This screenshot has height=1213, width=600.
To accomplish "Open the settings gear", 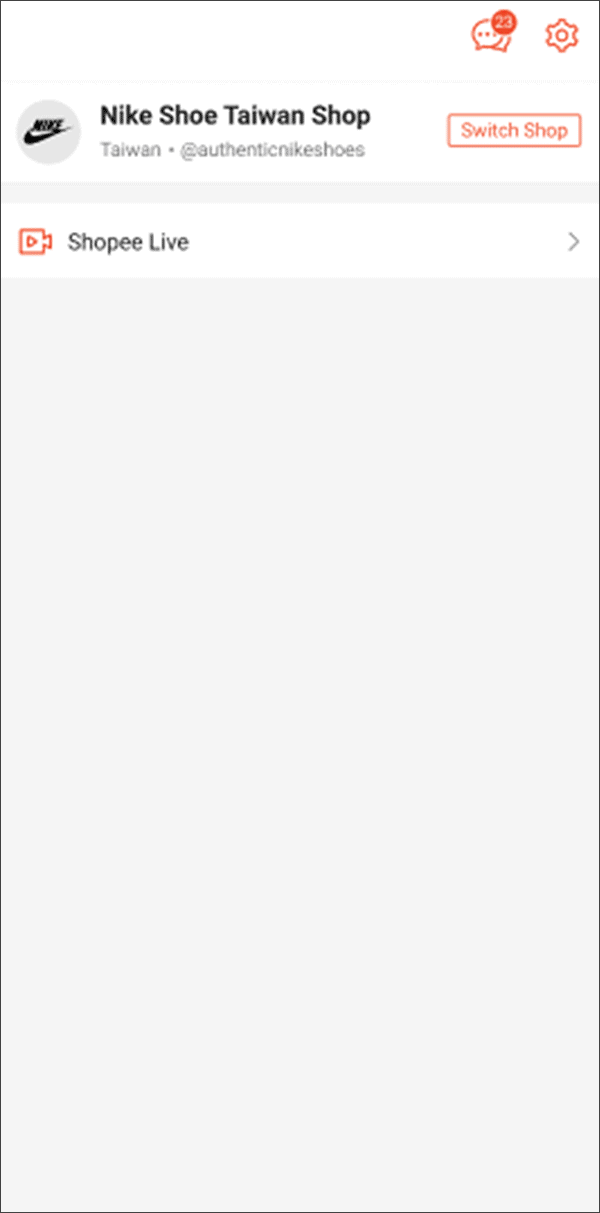I will [562, 36].
